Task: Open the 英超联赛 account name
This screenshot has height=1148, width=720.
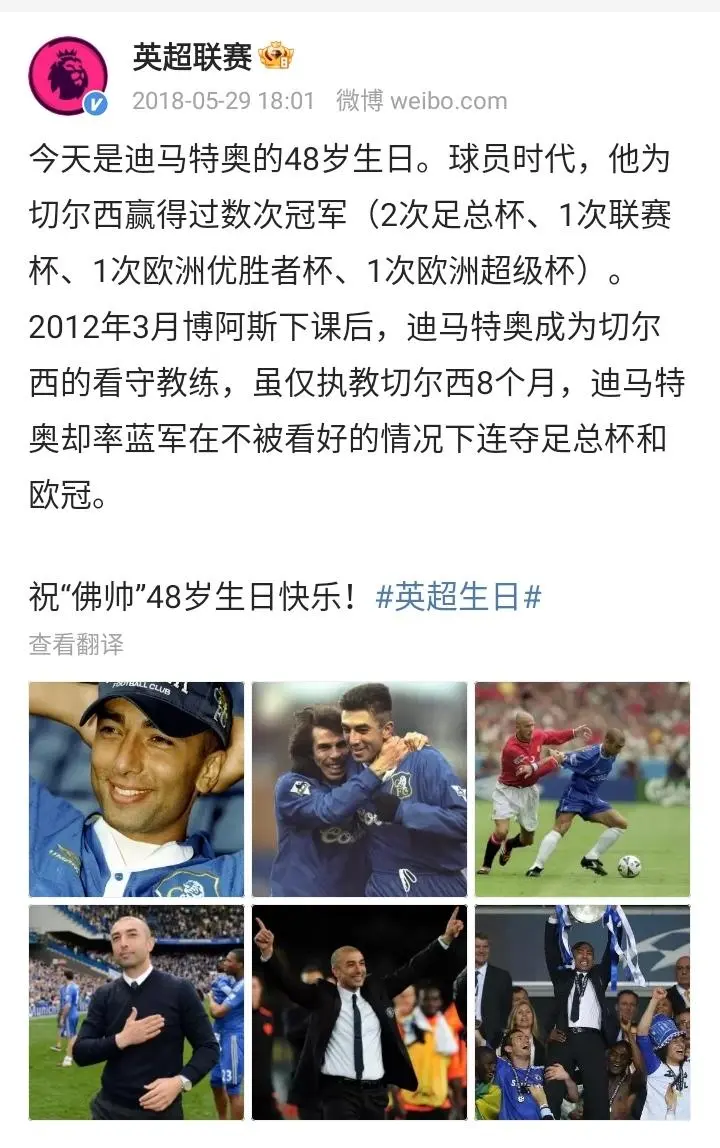Action: coord(192,57)
